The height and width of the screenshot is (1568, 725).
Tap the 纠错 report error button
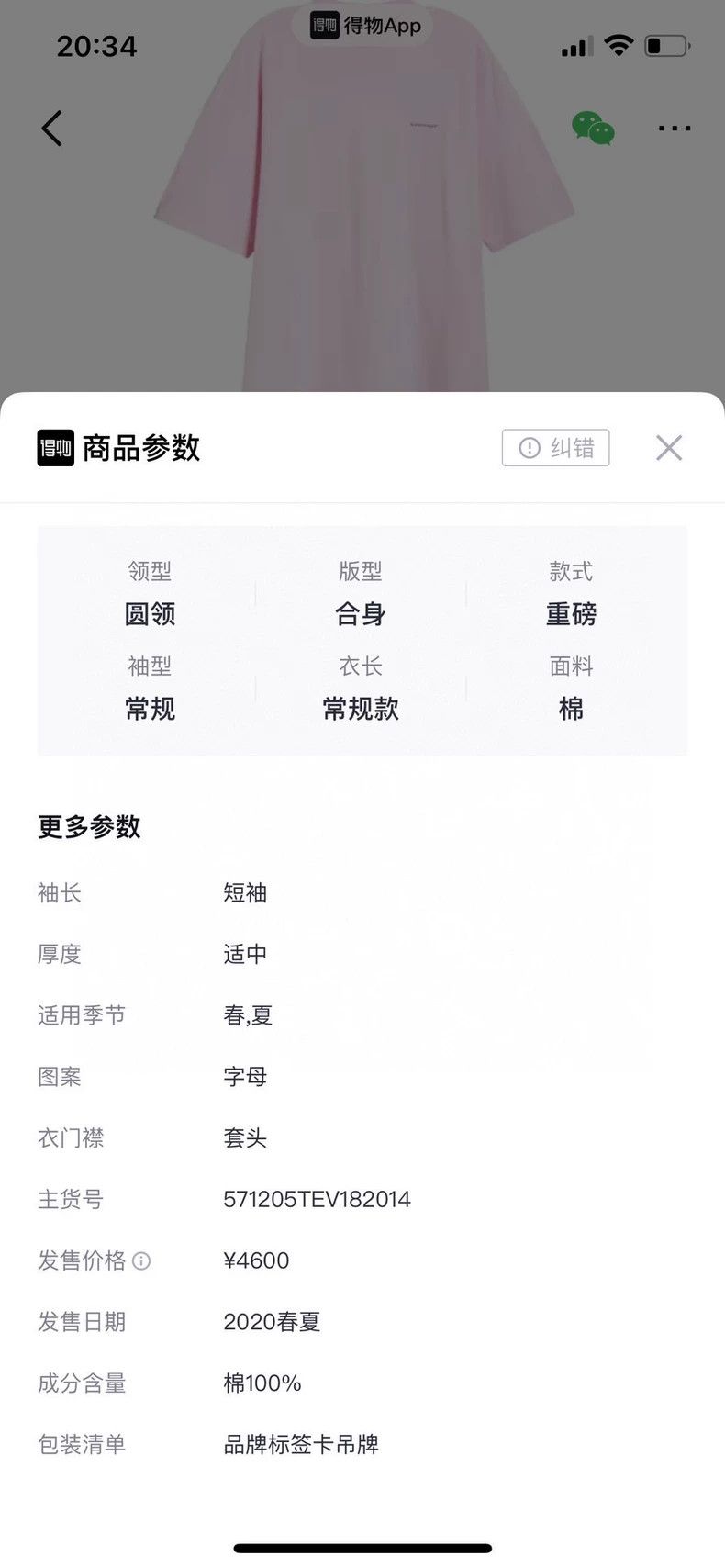coord(555,447)
